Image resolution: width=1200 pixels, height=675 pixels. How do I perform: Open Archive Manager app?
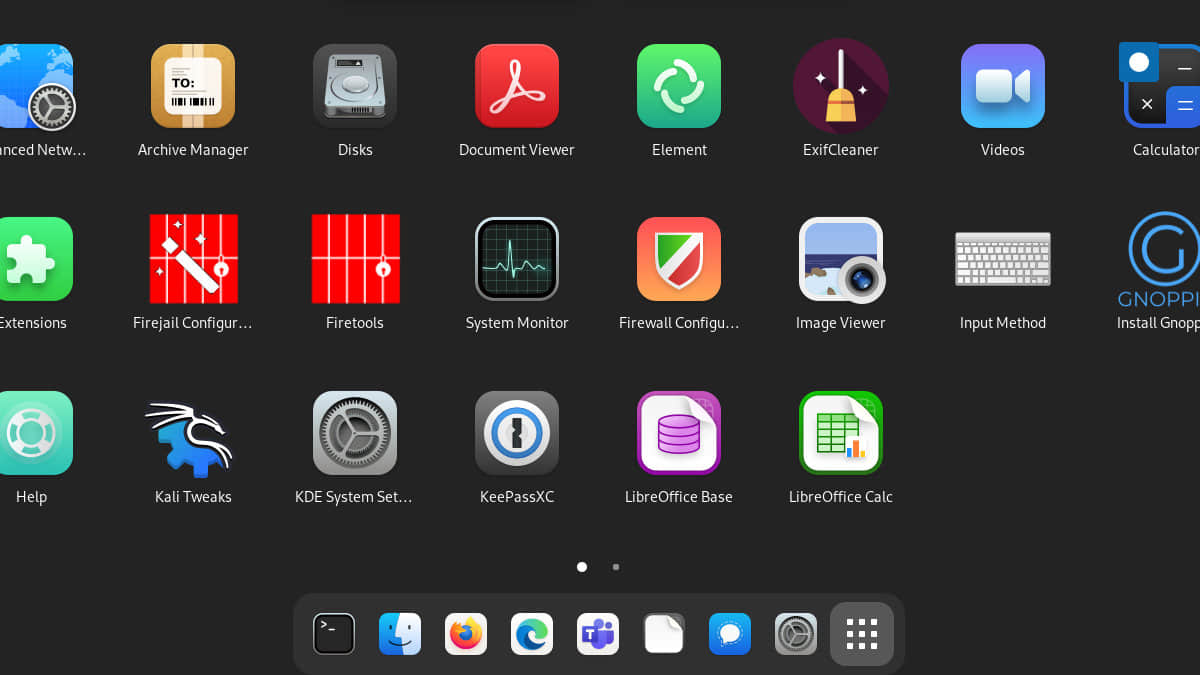(x=193, y=87)
